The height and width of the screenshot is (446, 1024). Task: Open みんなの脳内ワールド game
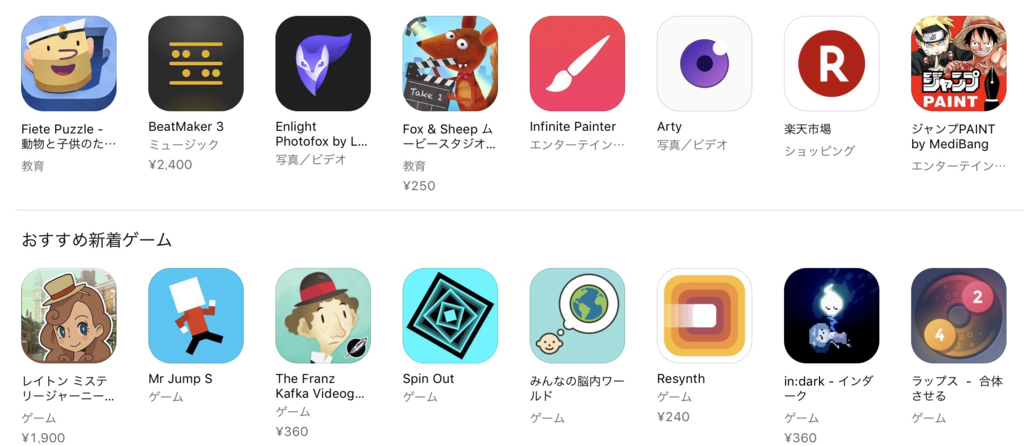pos(577,315)
